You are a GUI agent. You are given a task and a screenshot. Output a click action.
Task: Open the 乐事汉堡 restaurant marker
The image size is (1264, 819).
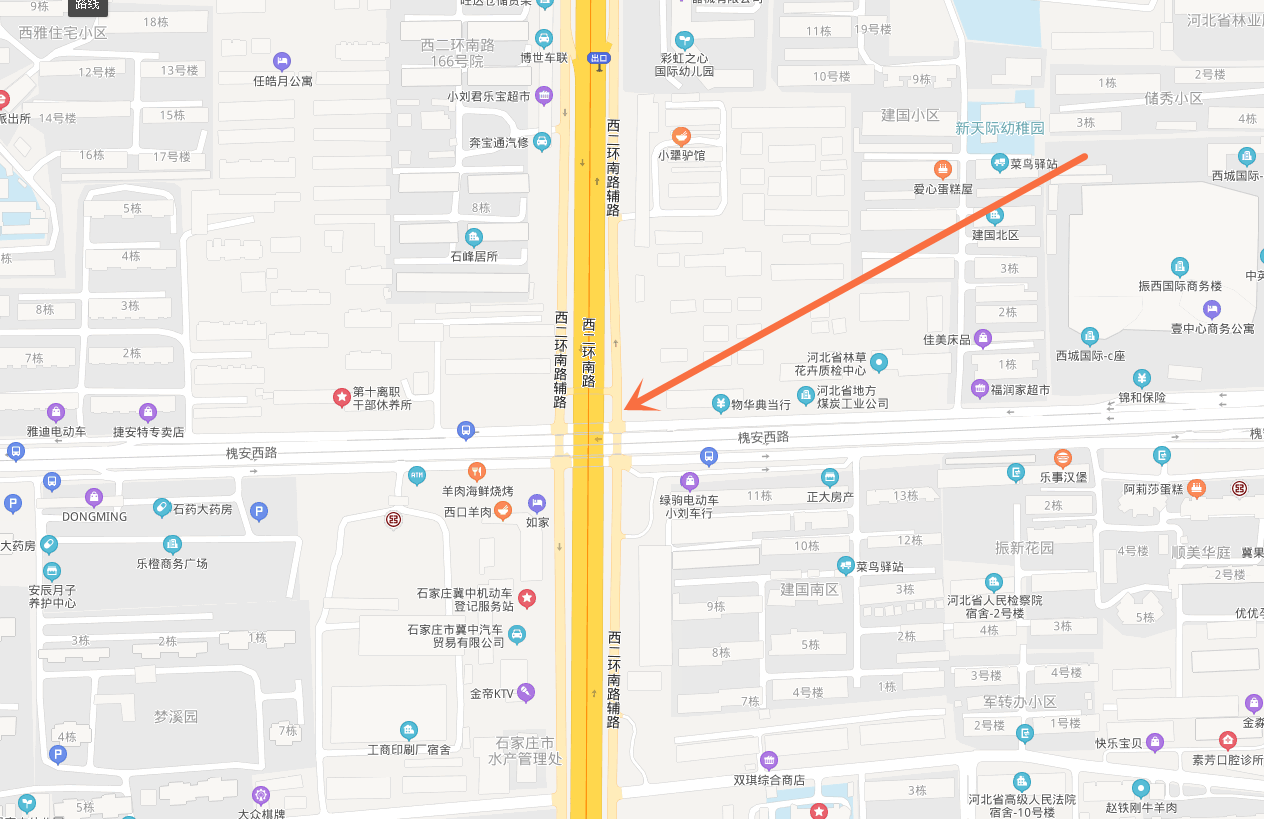1062,458
